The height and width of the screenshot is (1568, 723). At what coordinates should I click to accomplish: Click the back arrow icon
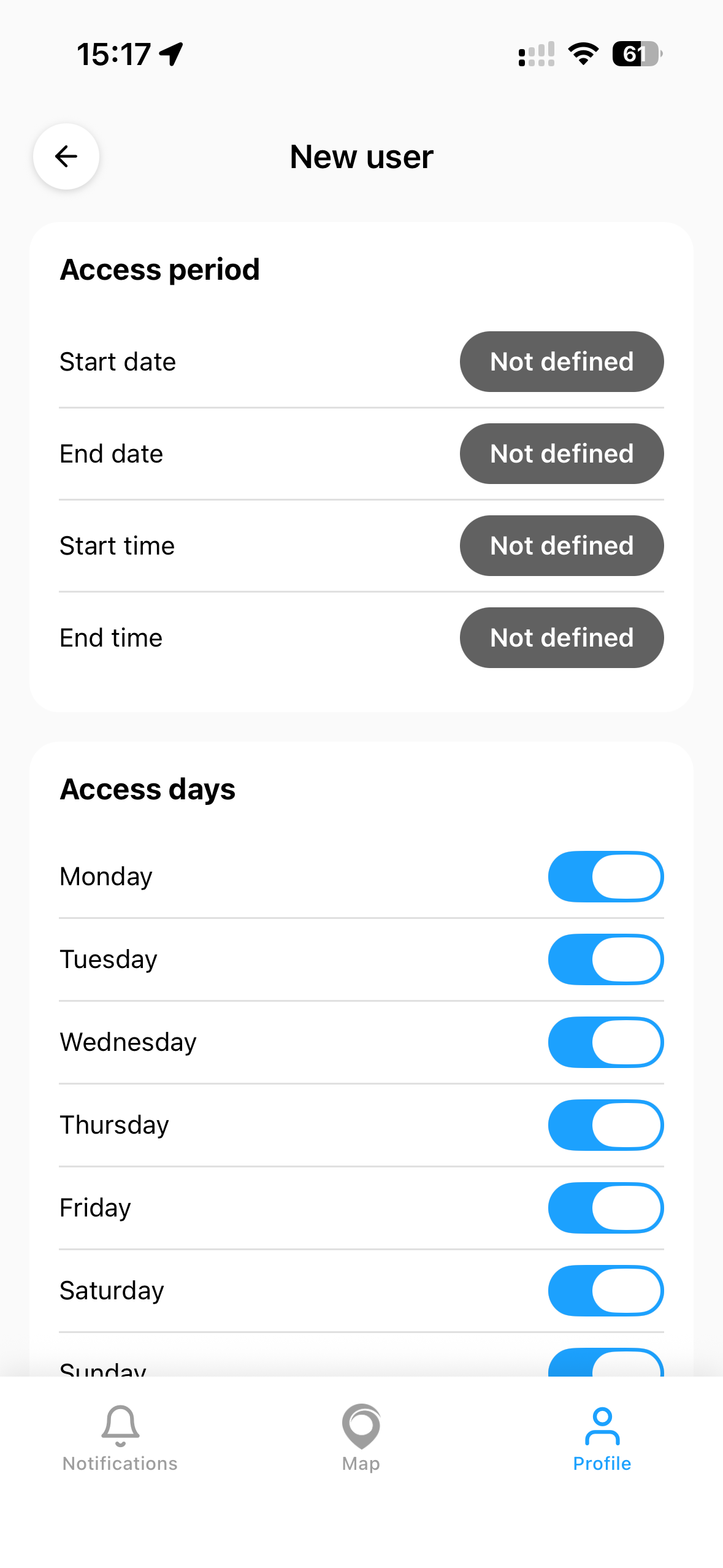coord(66,156)
